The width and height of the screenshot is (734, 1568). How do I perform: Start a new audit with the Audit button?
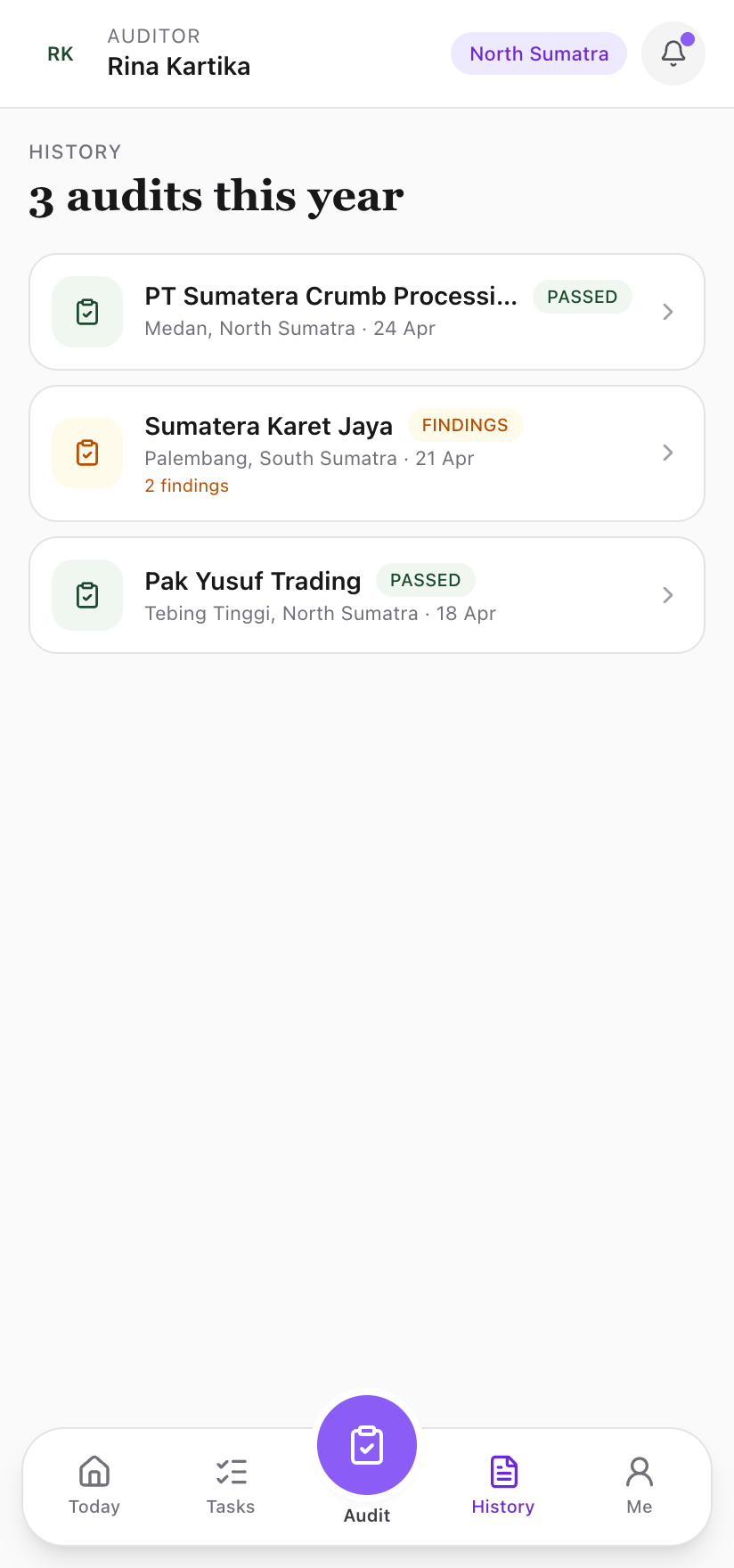pyautogui.click(x=367, y=1445)
